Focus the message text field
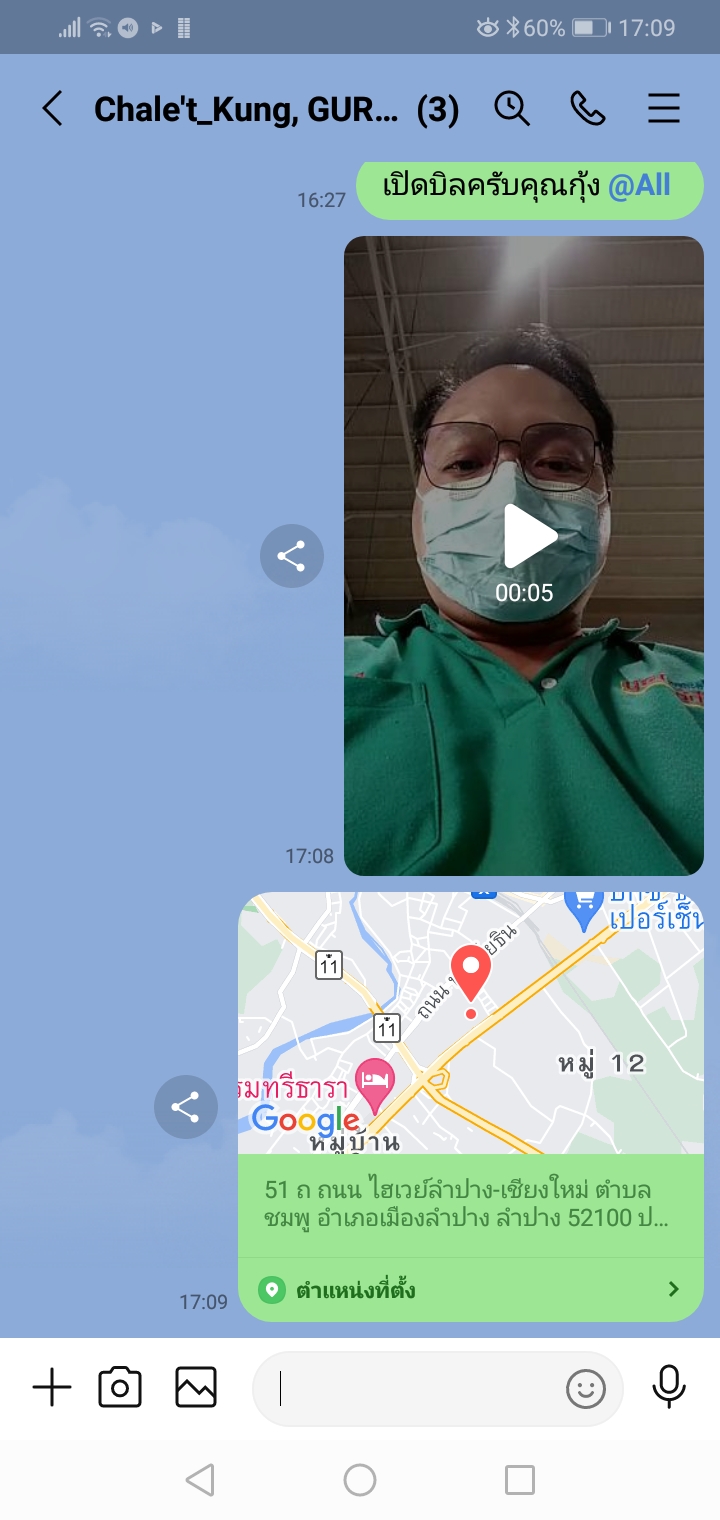This screenshot has width=720, height=1520. point(410,1388)
